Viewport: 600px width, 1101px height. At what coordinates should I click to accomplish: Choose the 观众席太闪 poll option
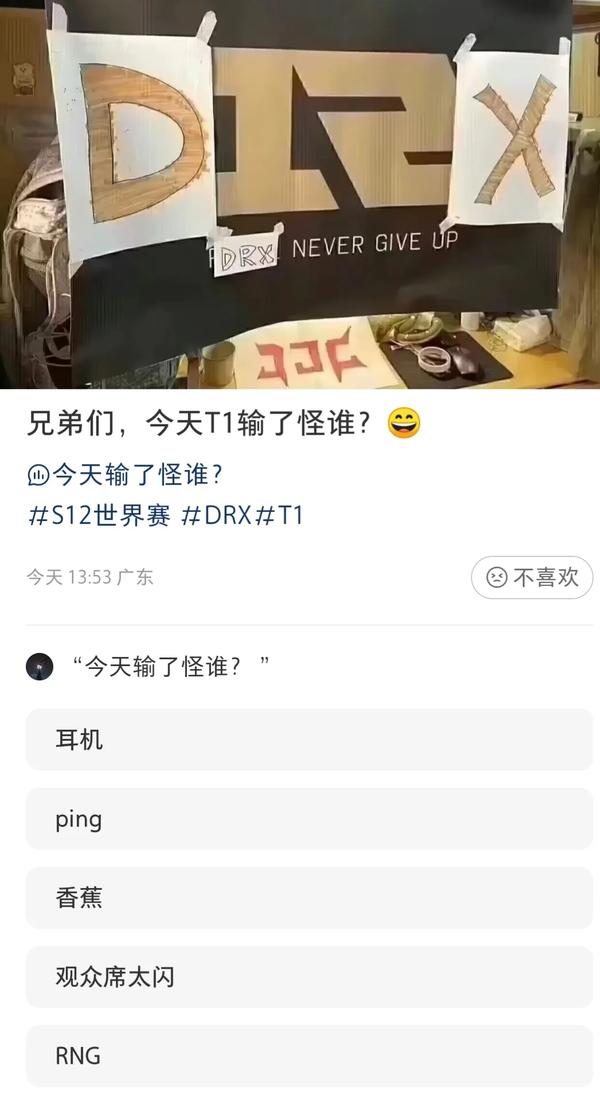tap(309, 977)
